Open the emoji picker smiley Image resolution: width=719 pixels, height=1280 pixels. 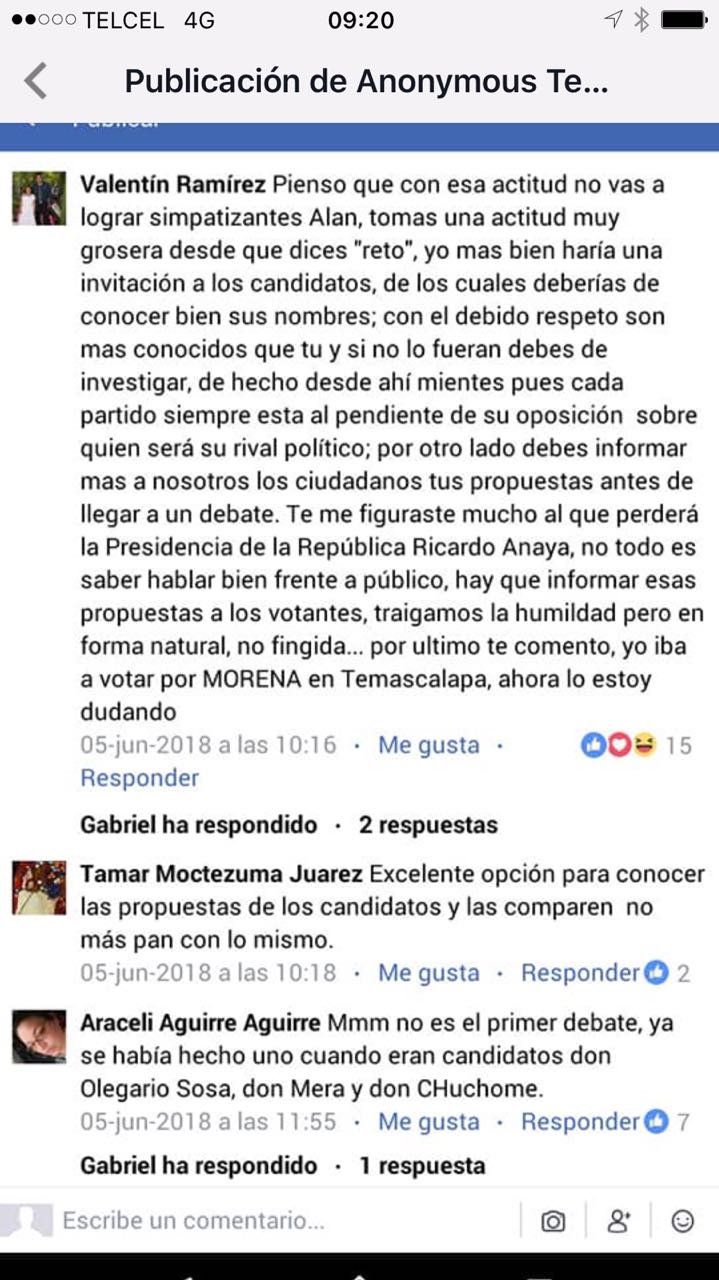[x=683, y=1220]
